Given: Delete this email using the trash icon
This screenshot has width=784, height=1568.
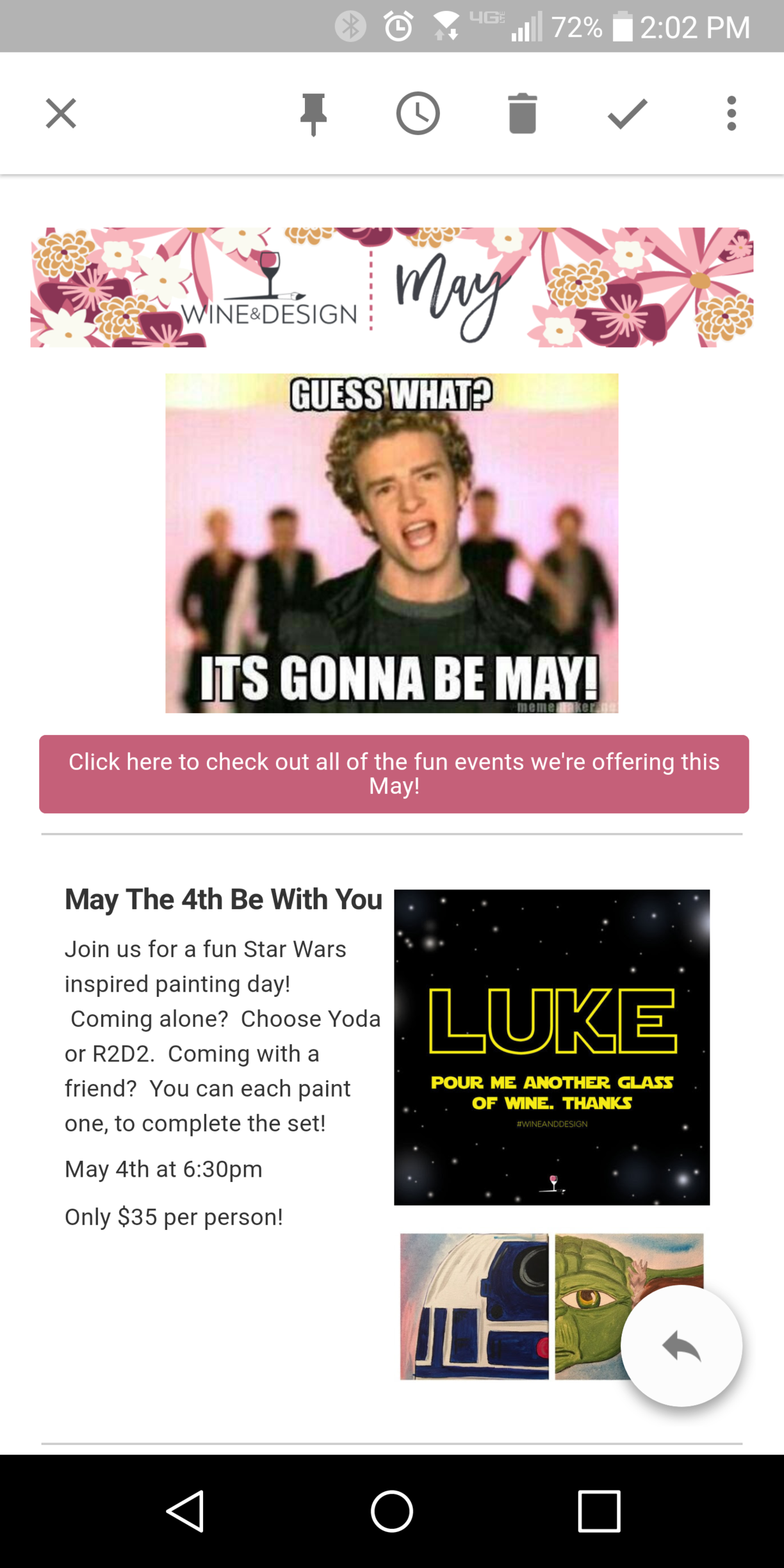Looking at the screenshot, I should [522, 114].
